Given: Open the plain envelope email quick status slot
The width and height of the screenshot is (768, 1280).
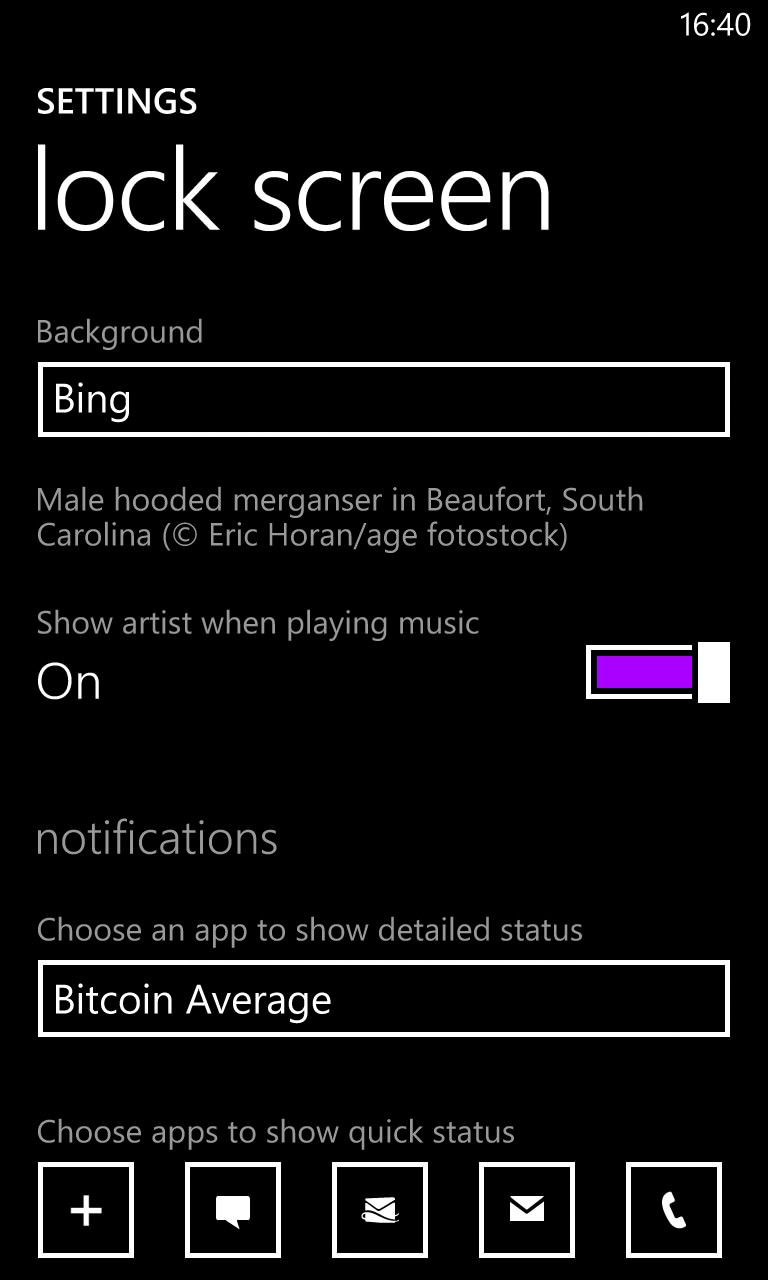Looking at the screenshot, I should [527, 1210].
